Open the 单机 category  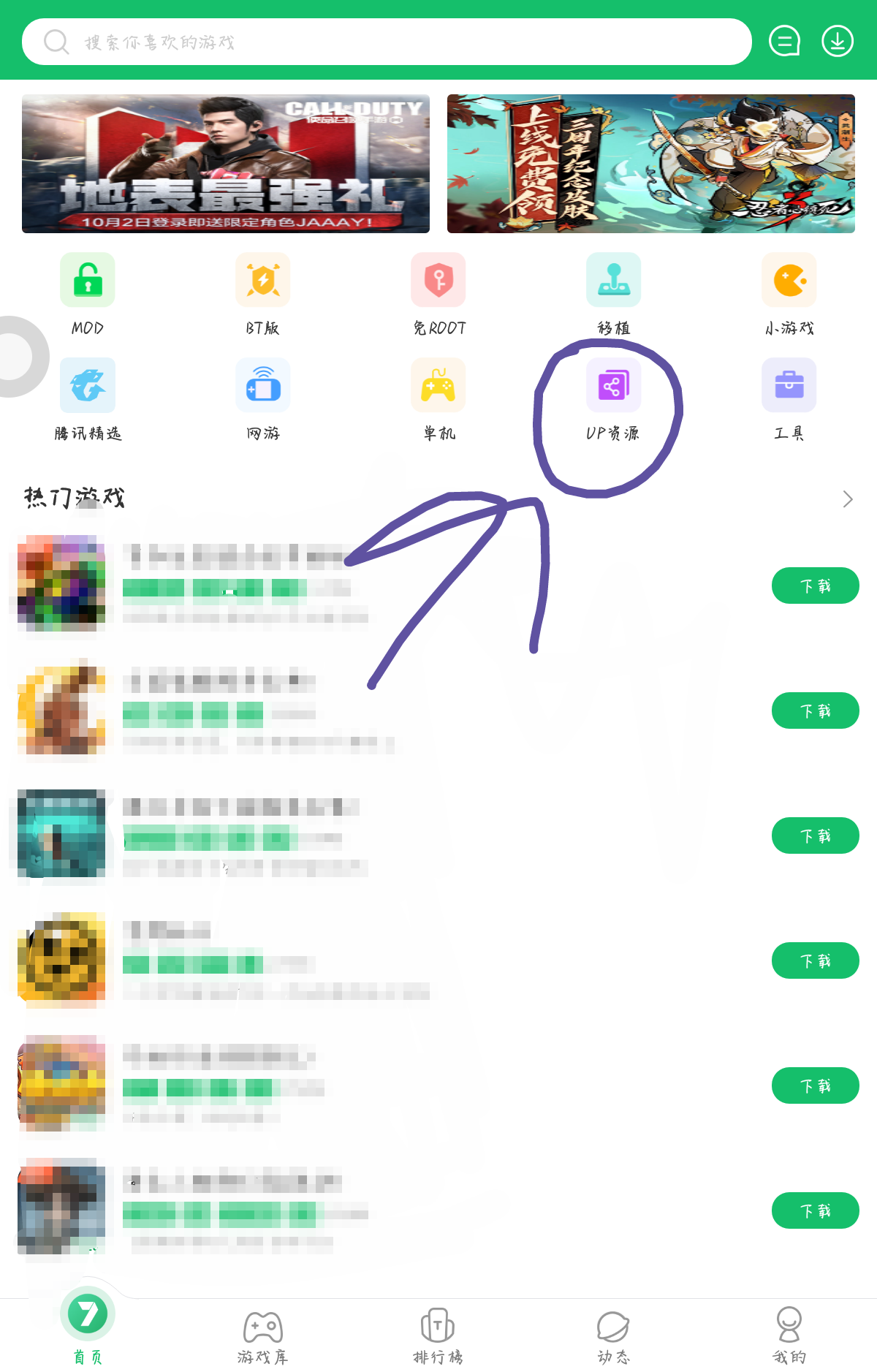tap(438, 398)
